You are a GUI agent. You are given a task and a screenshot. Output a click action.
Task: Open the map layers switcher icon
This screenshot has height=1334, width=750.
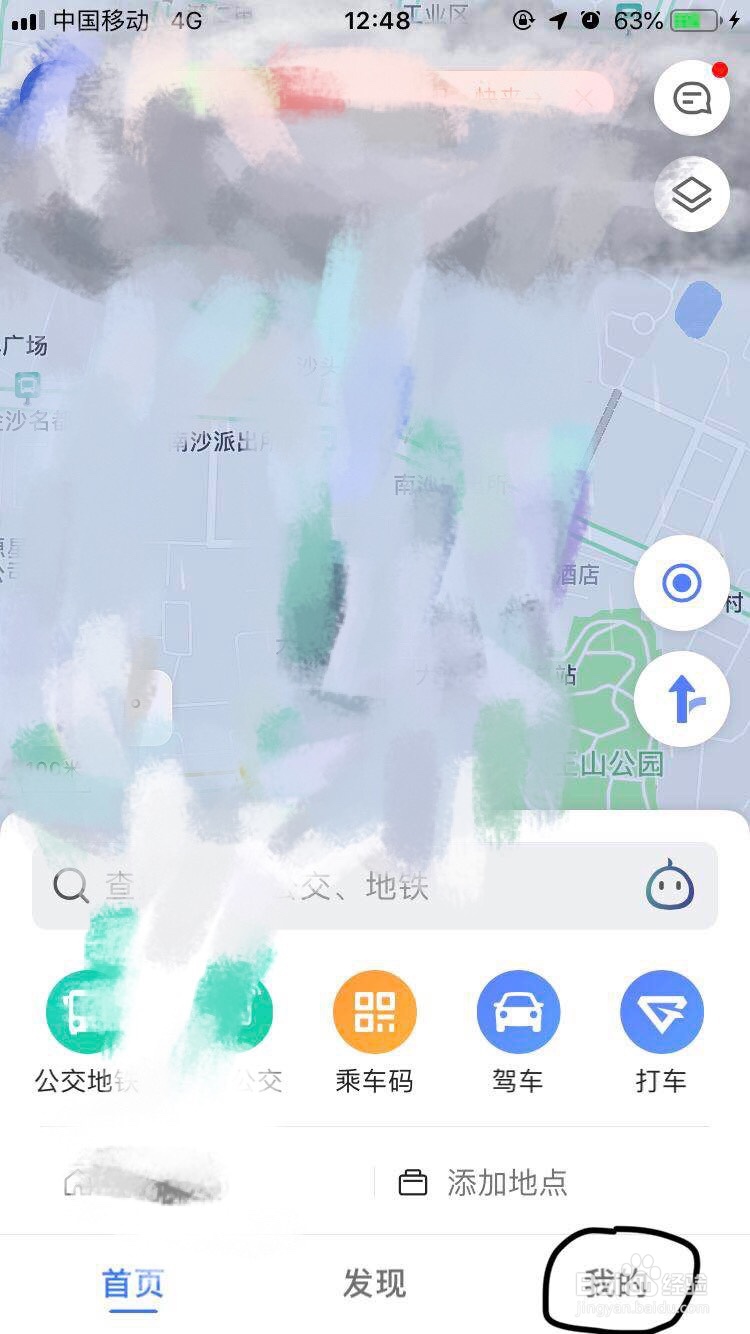coord(692,194)
